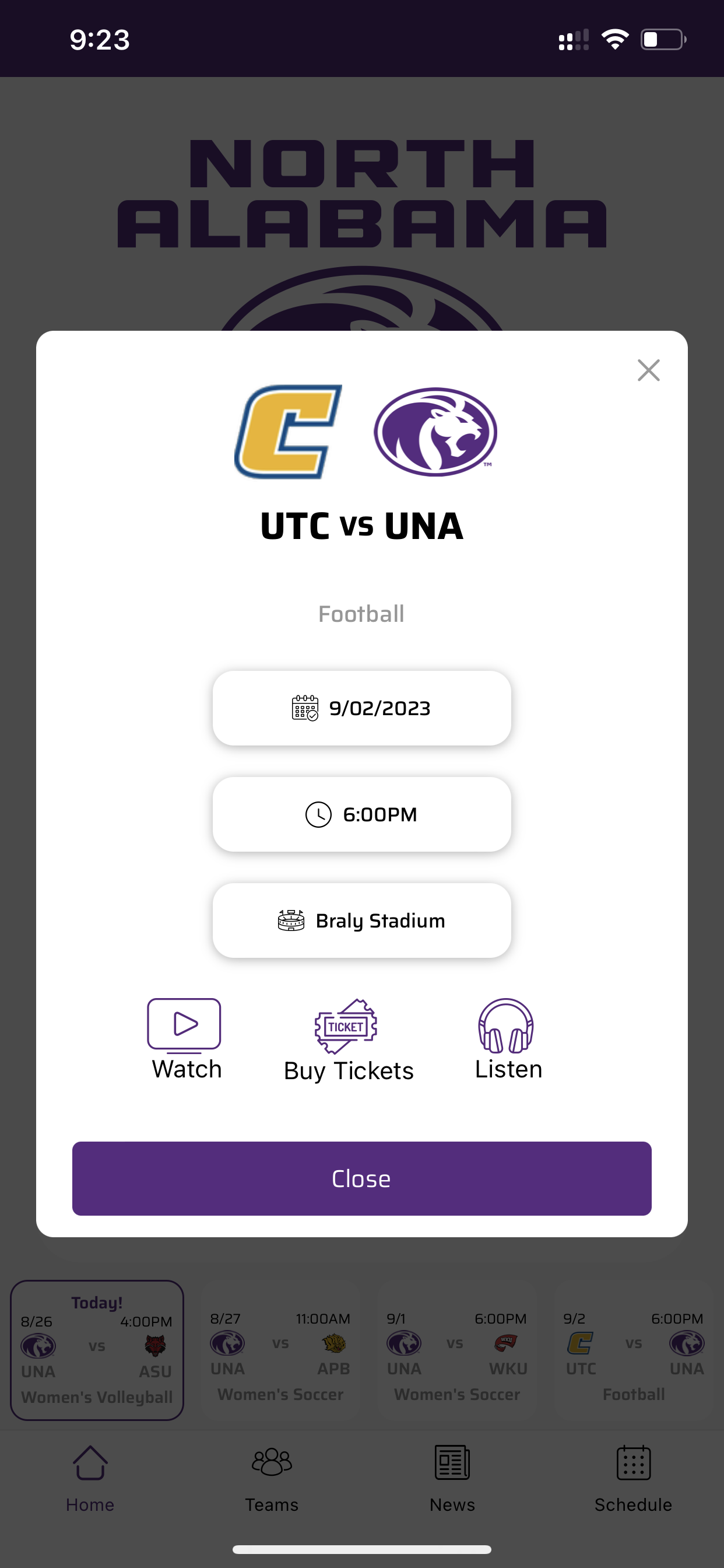Open the 9/02/2023 date pill
Screen dimensions: 724x1568
[x=362, y=708]
